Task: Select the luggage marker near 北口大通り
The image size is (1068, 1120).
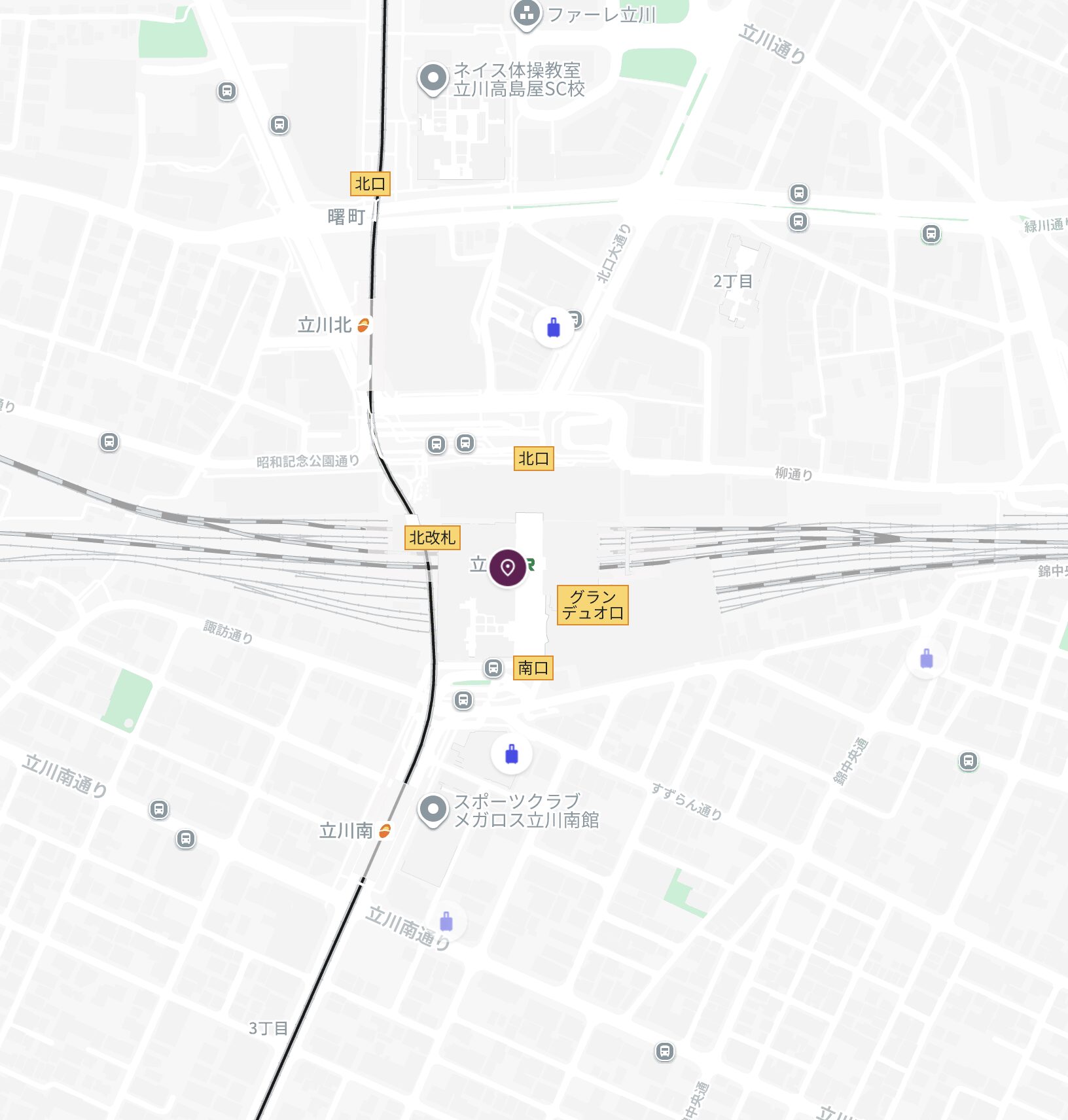Action: [554, 328]
